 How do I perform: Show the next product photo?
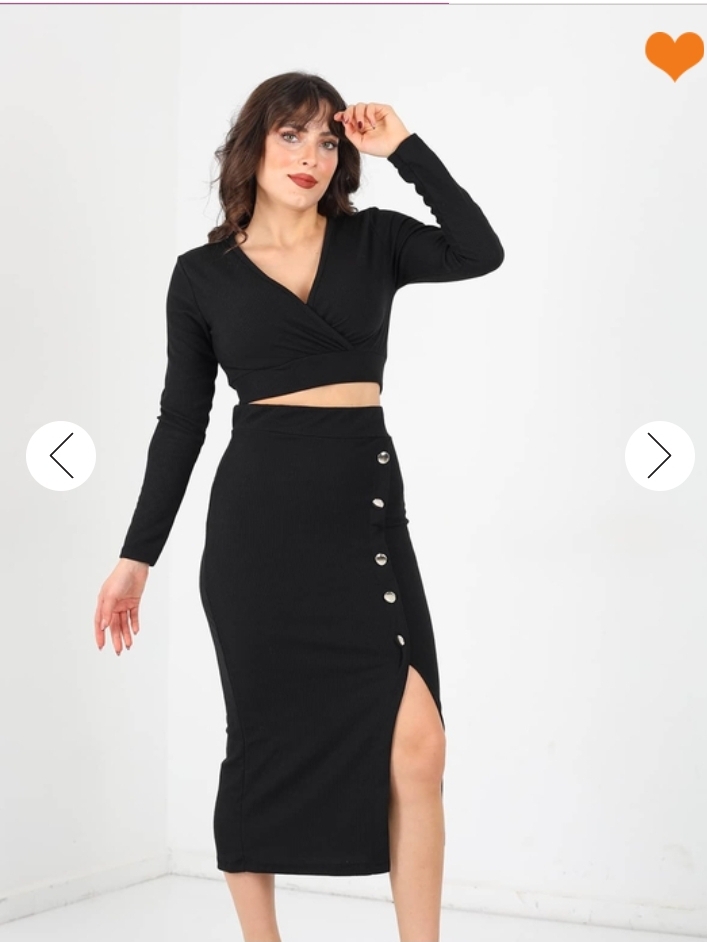coord(659,456)
